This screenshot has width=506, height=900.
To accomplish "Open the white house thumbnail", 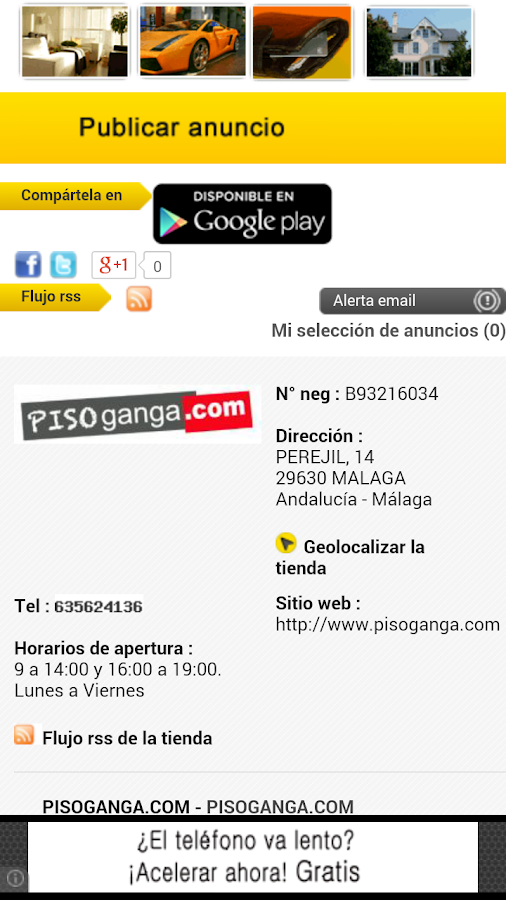I will click(x=419, y=41).
